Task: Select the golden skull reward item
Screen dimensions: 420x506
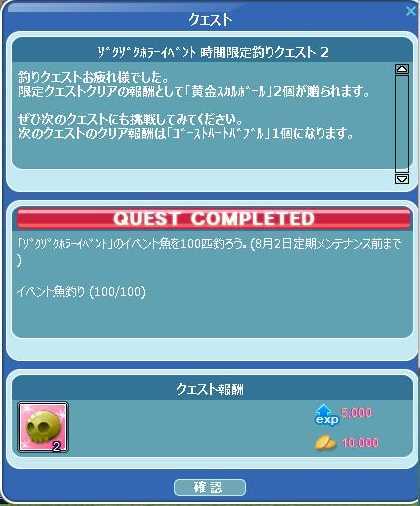Action: [x=43, y=427]
